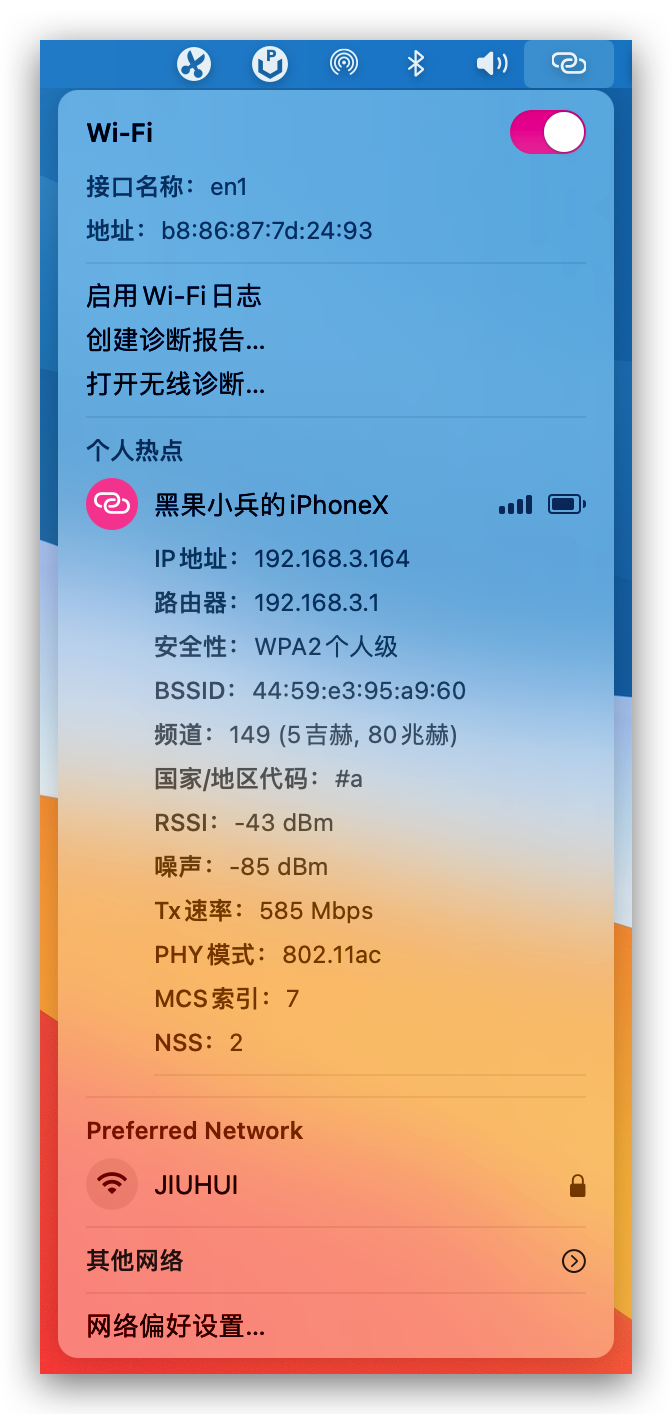Open the AirDrop menu bar icon
The width and height of the screenshot is (672, 1414).
pos(344,64)
